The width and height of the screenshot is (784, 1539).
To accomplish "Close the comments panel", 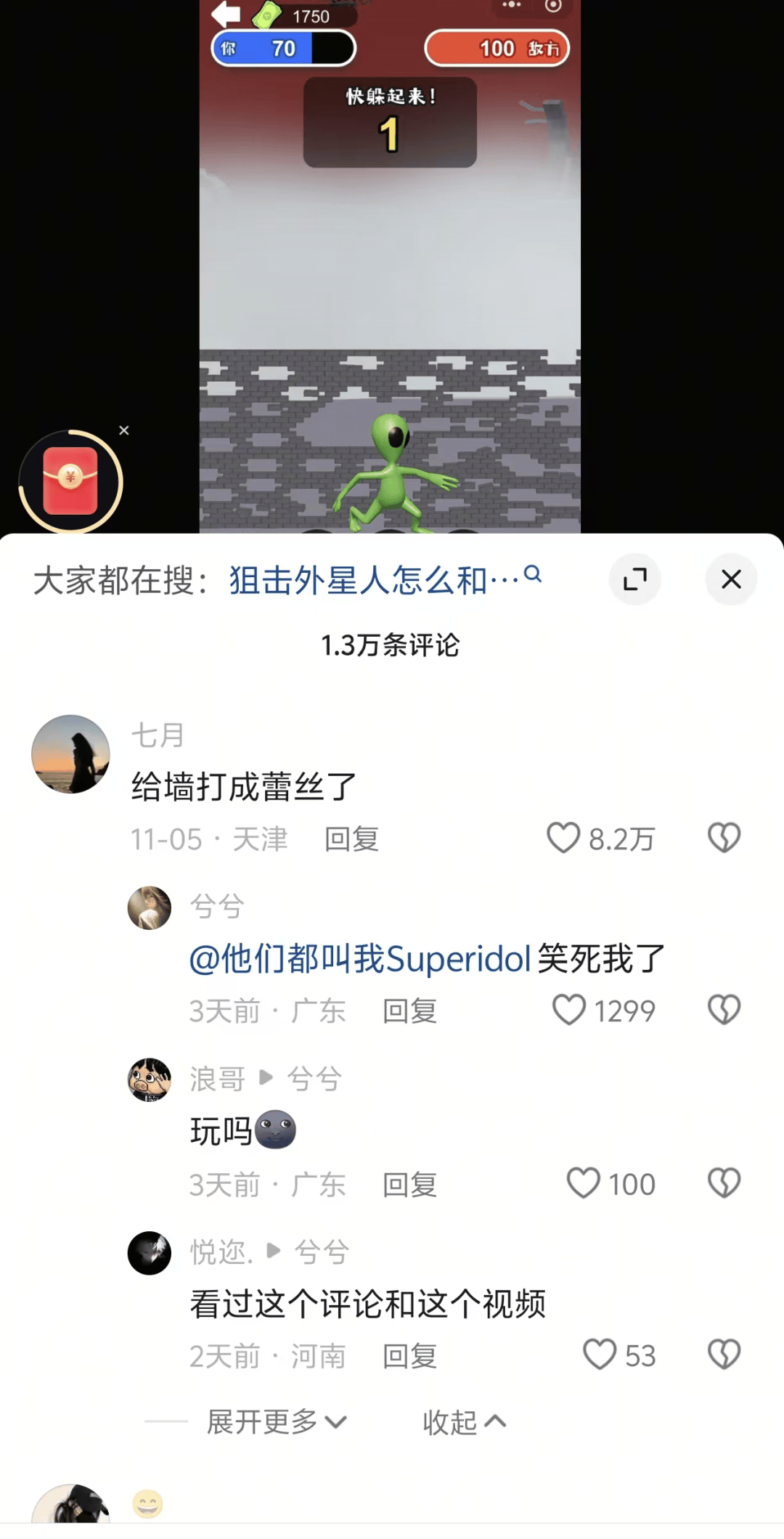I will 731,579.
